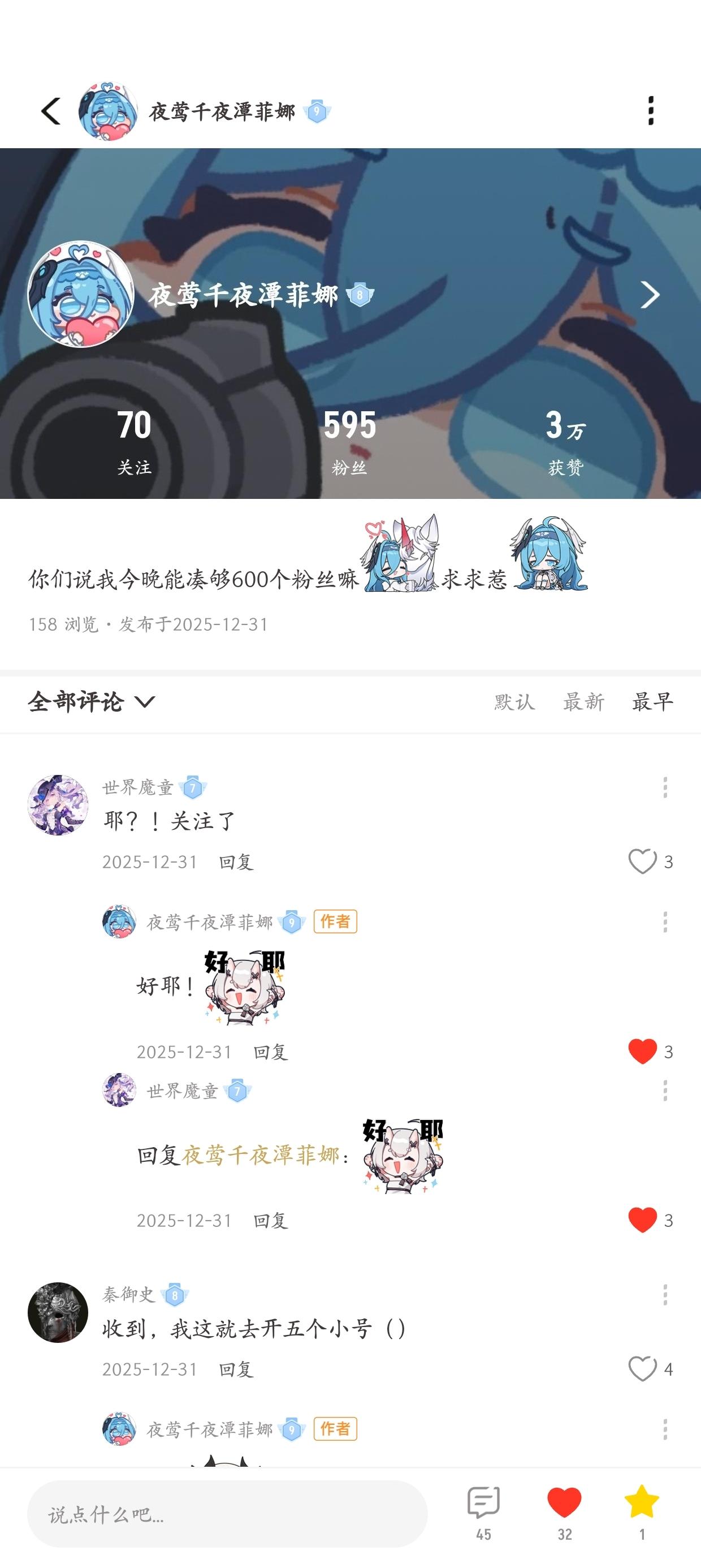Sort comments by 默认
Screen dimensions: 701x1568
tap(514, 702)
